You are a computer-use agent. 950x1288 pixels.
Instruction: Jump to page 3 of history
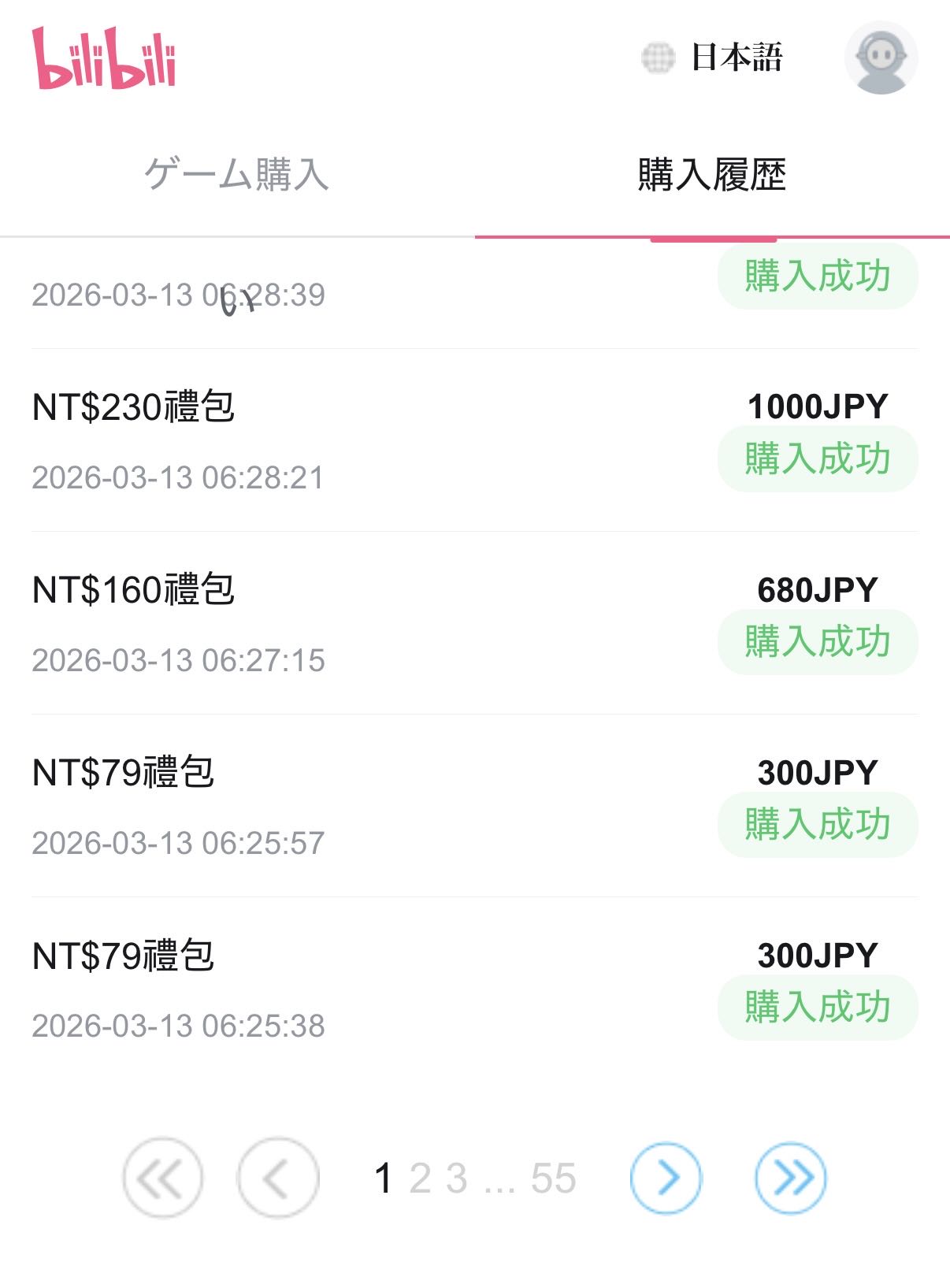tap(457, 1179)
